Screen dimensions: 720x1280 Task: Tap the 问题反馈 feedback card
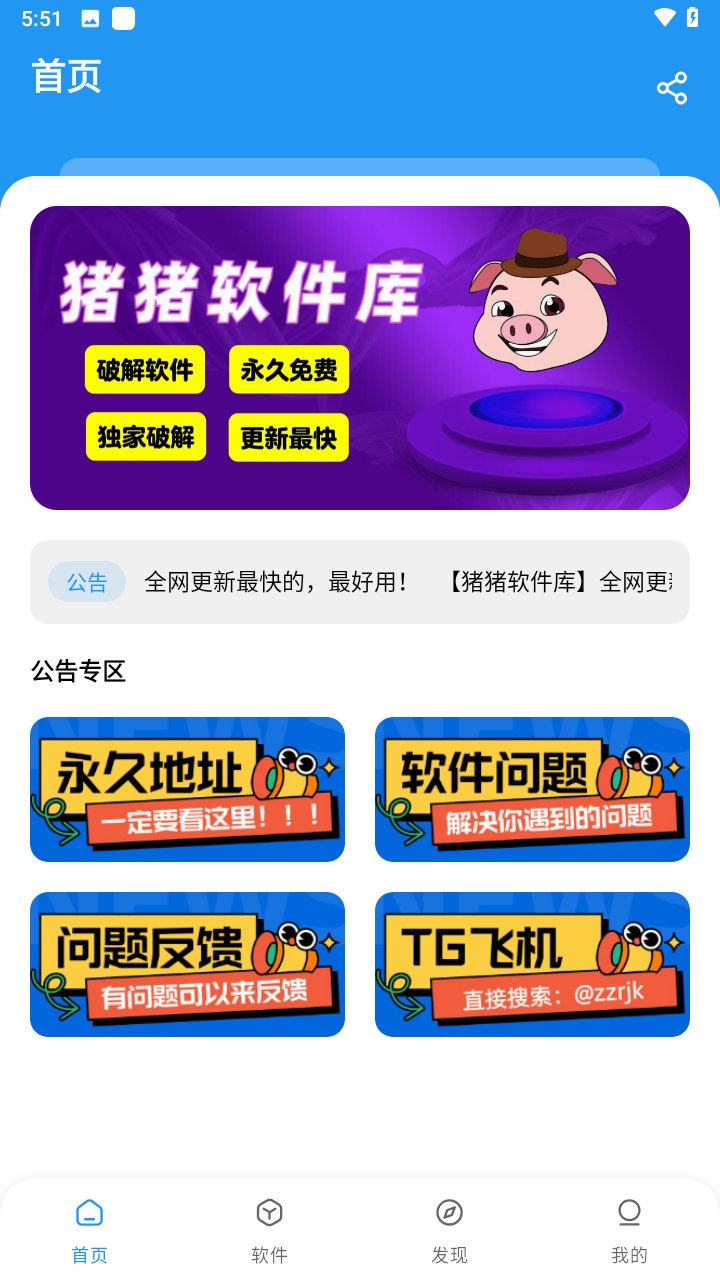[187, 964]
